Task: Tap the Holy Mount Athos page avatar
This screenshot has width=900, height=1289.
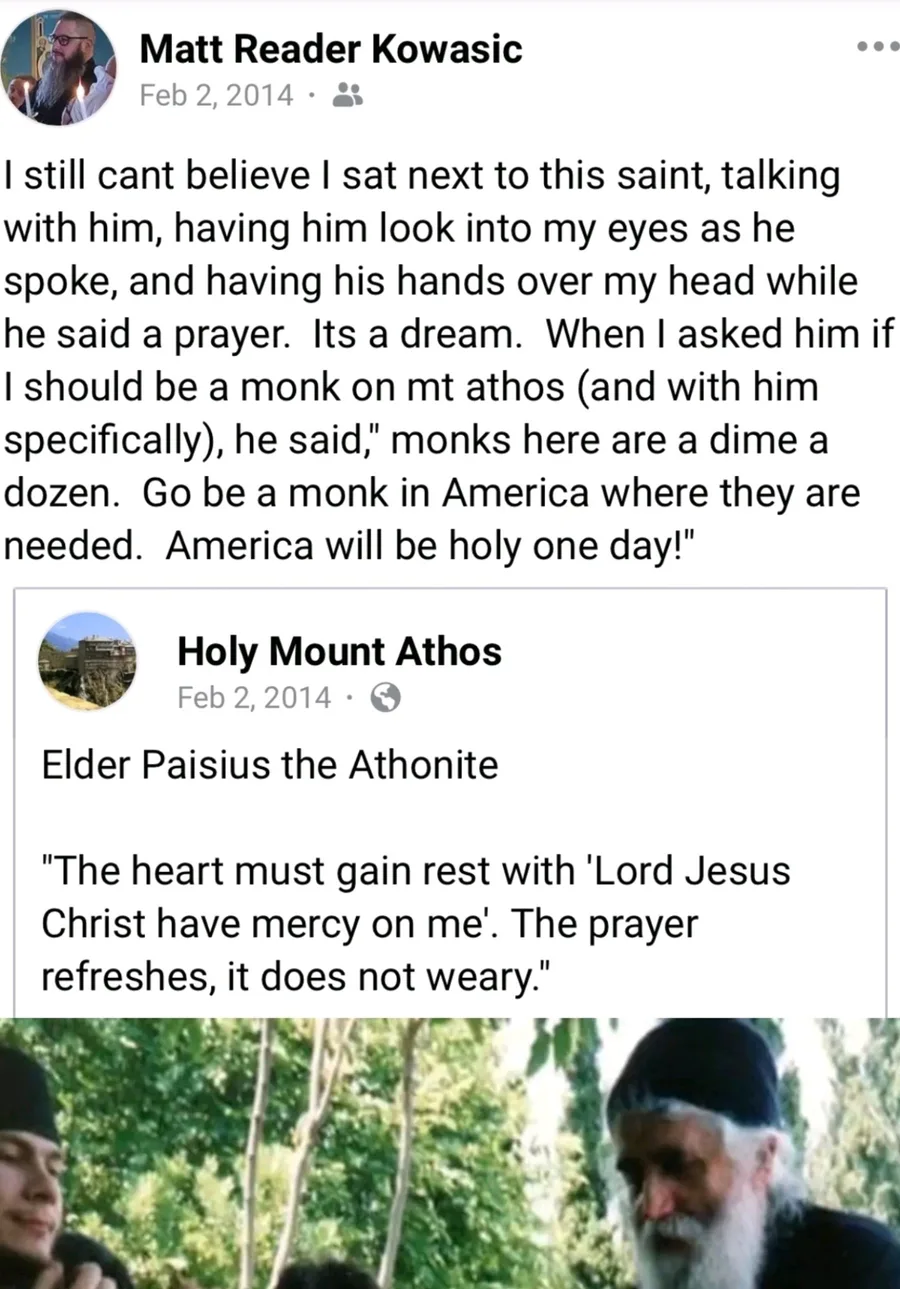Action: [x=87, y=661]
